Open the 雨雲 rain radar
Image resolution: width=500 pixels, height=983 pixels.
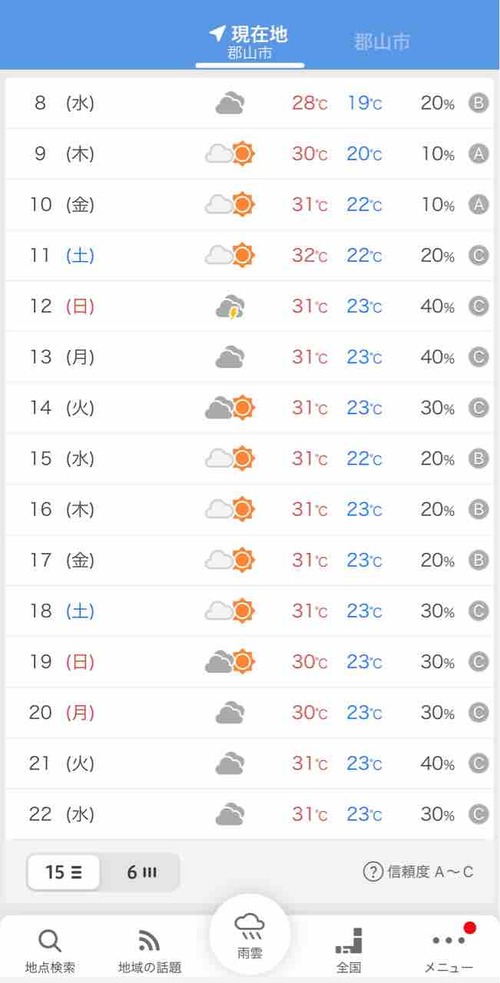pyautogui.click(x=249, y=937)
